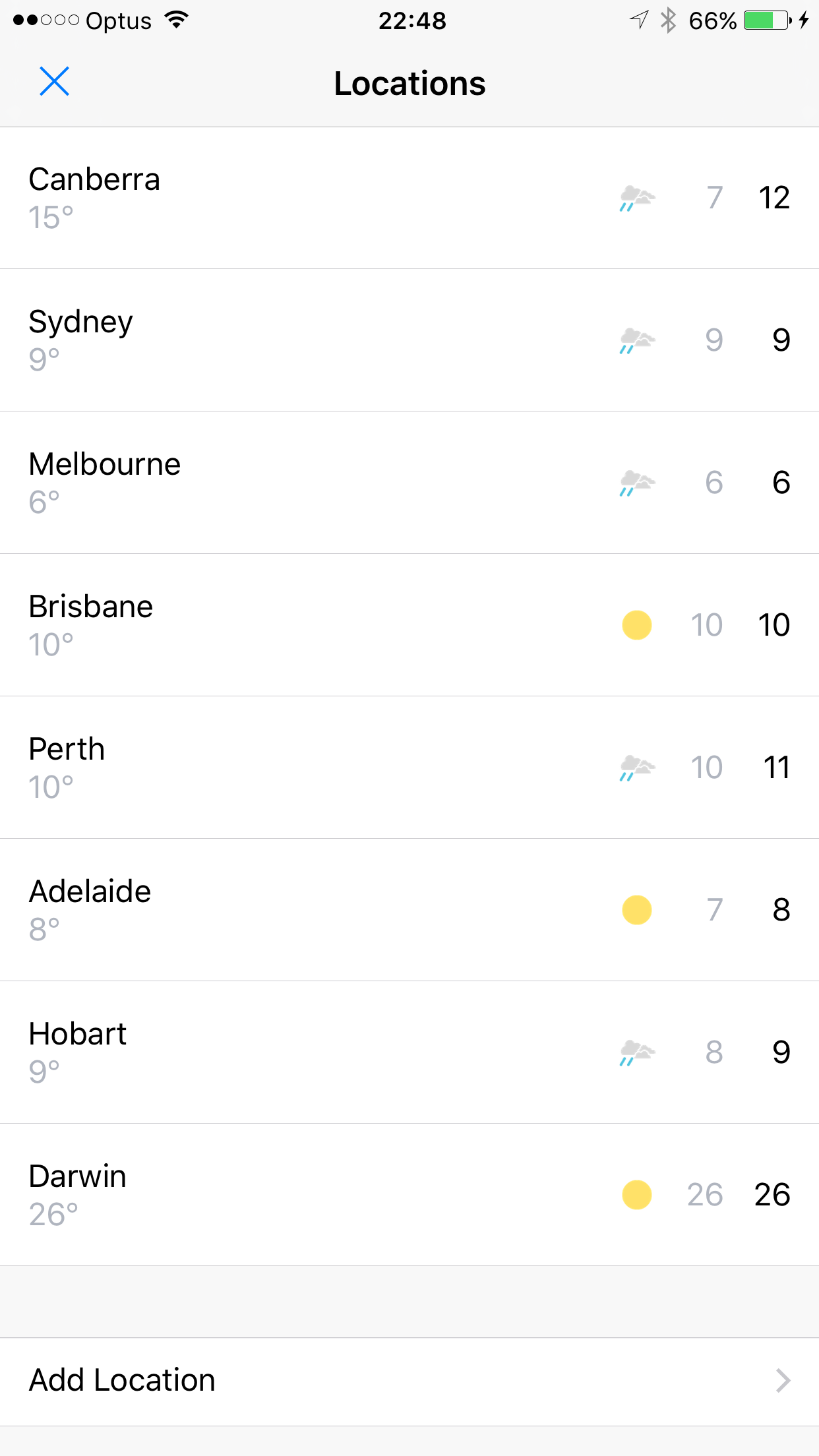Open Canberra weather
Viewport: 819px width, 1456px height.
point(409,198)
